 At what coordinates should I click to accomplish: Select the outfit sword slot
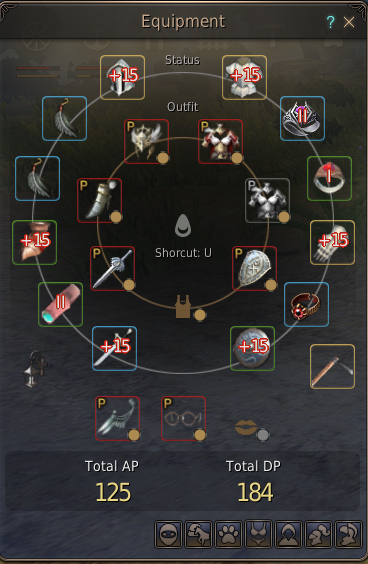[113, 268]
